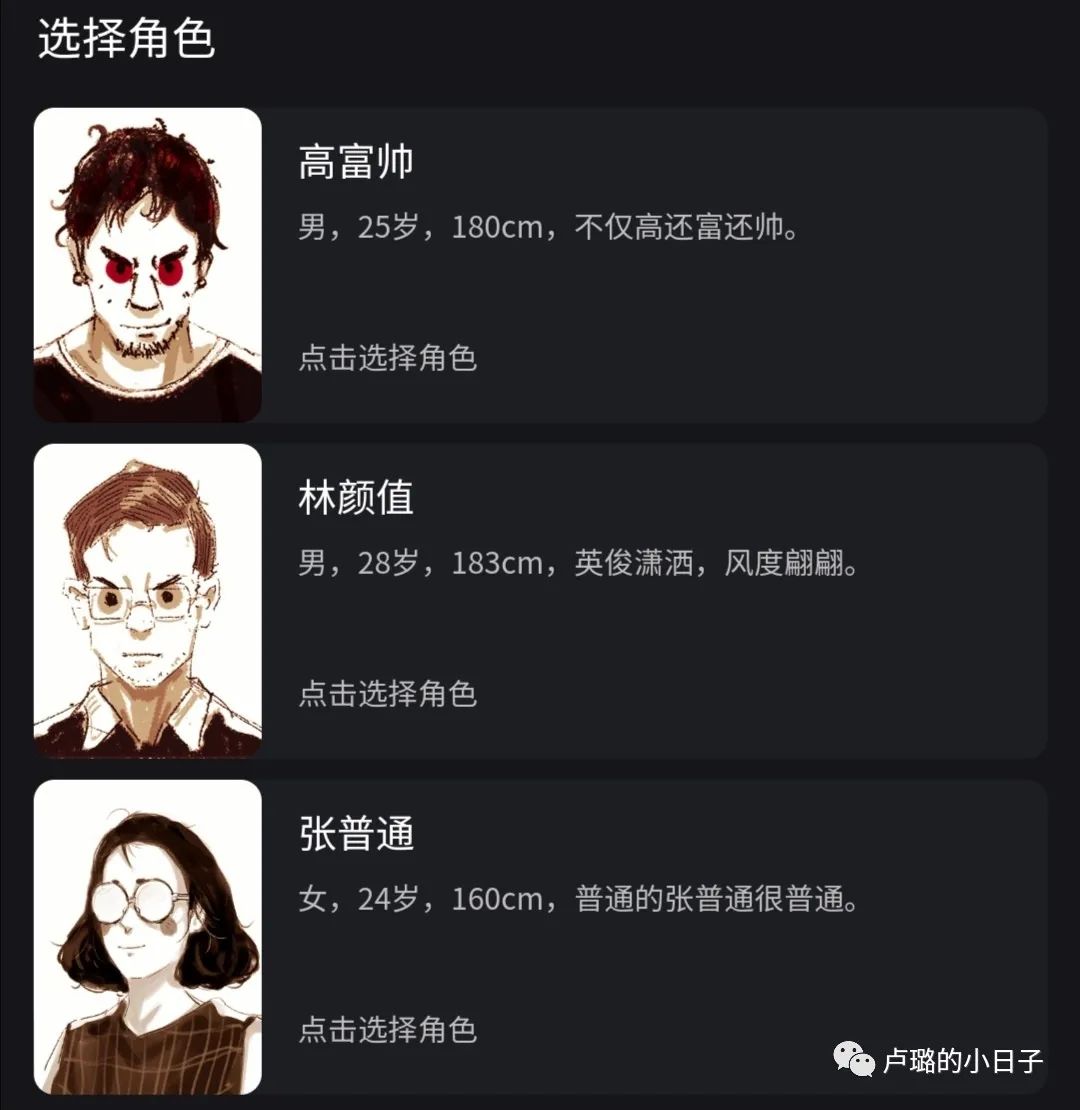The height and width of the screenshot is (1110, 1080).
Task: Click the red-eyed avatar of 高富帅
Action: 147,265
